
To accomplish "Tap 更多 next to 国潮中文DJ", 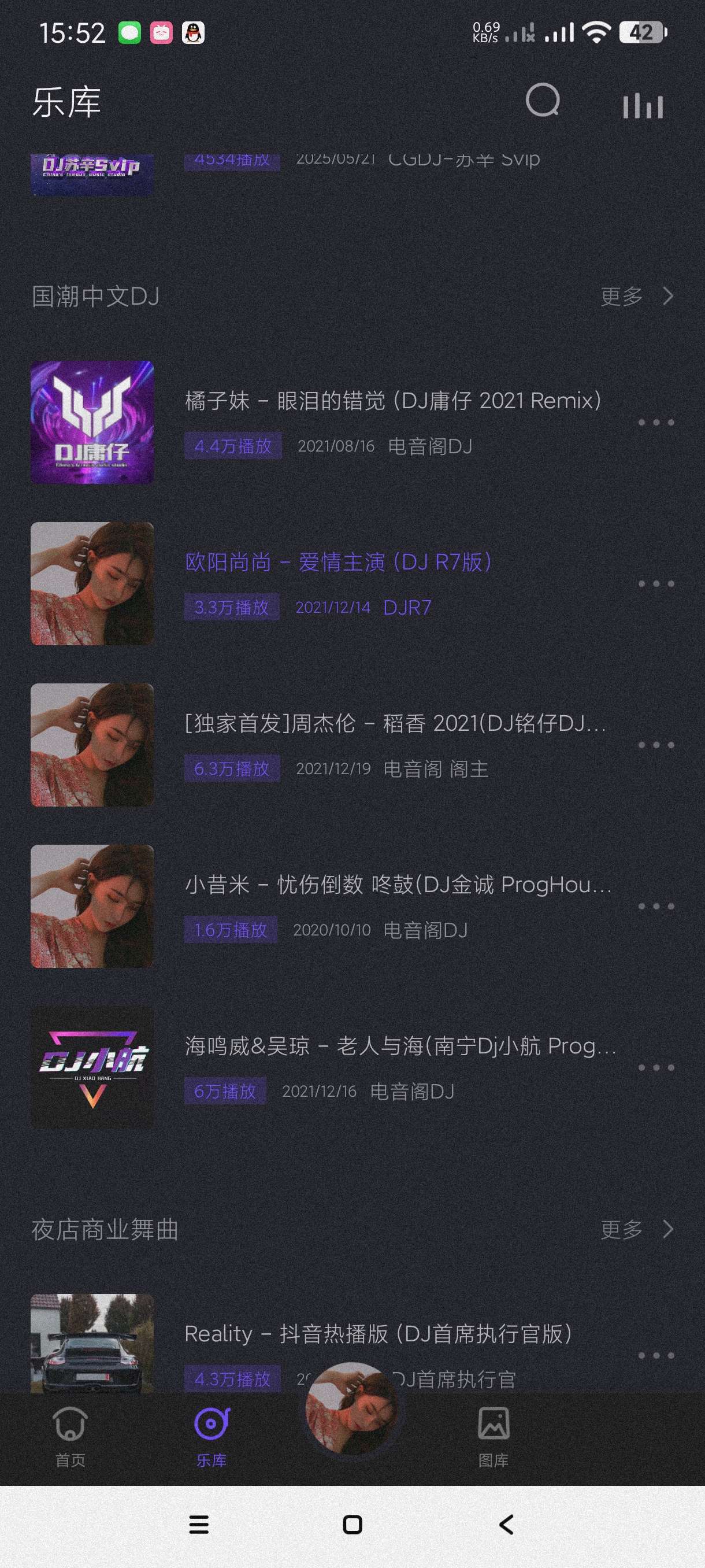I will [636, 297].
